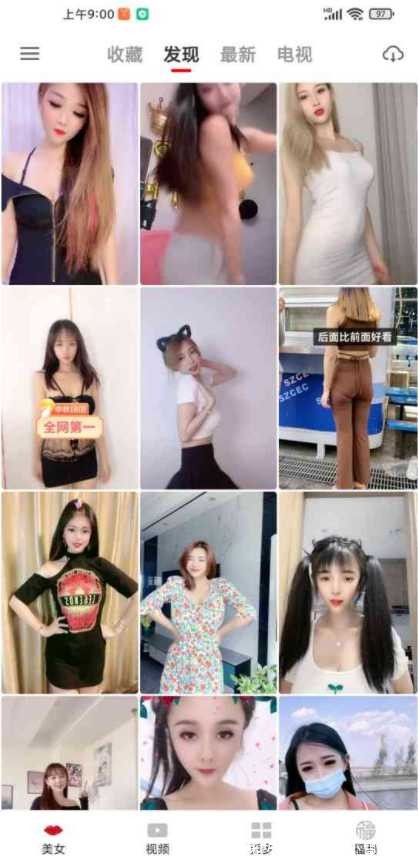Open the hamburger drawer menu
The width and height of the screenshot is (418, 861).
pyautogui.click(x=30, y=53)
